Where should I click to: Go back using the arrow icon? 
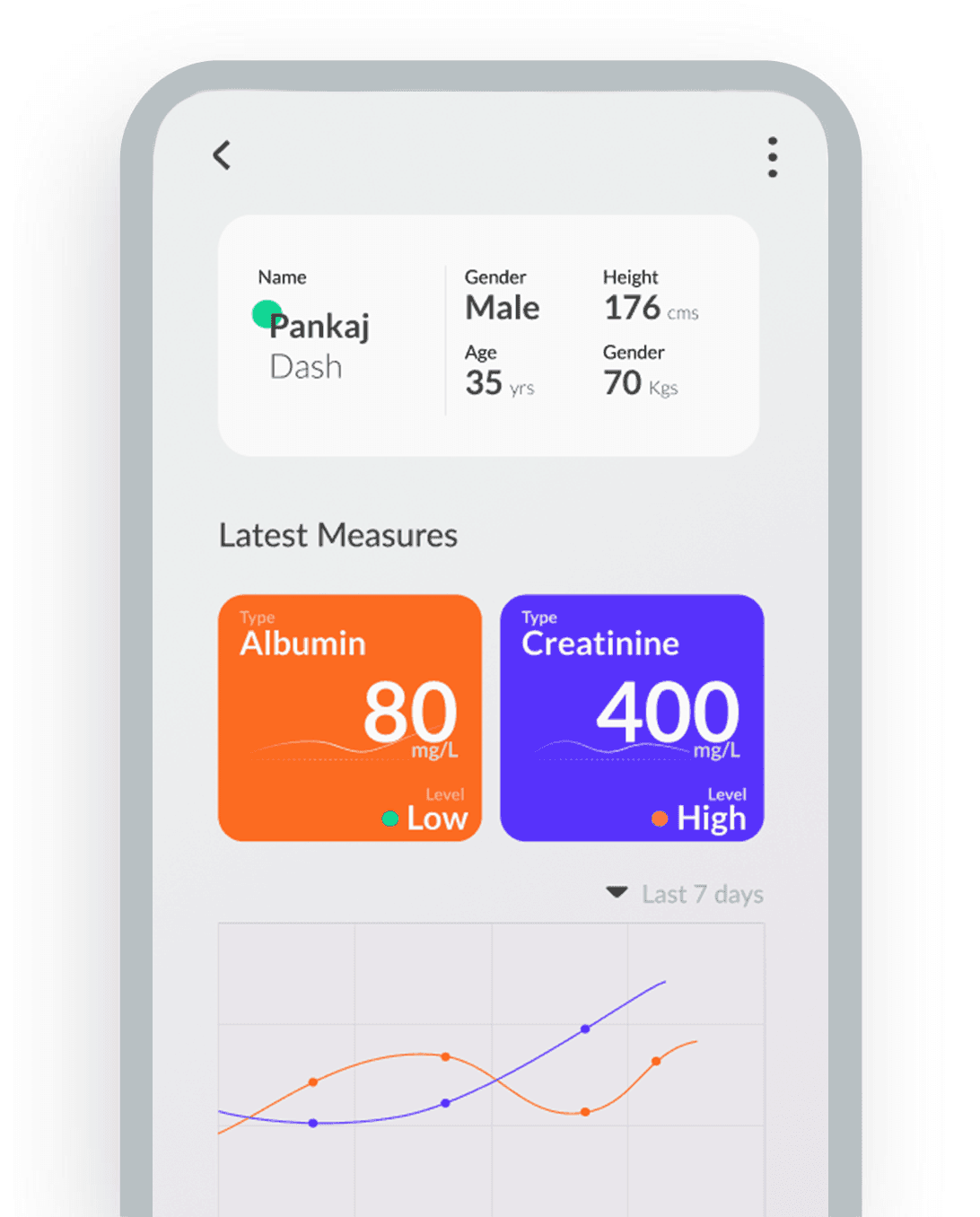click(x=222, y=155)
